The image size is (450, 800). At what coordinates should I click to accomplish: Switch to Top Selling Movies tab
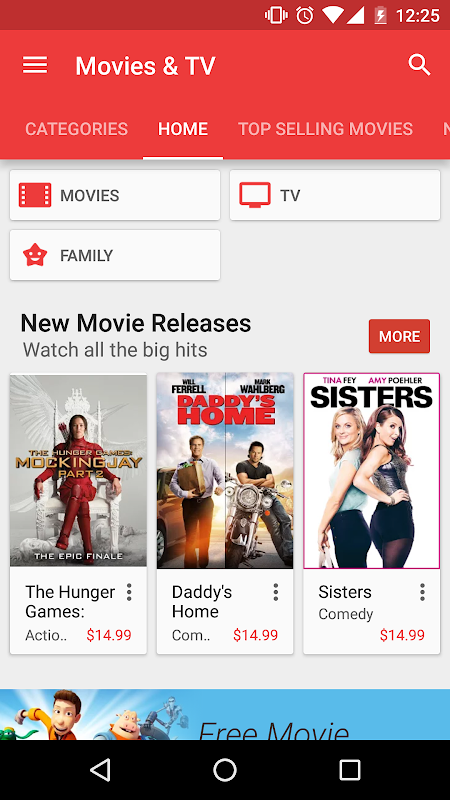click(x=325, y=129)
